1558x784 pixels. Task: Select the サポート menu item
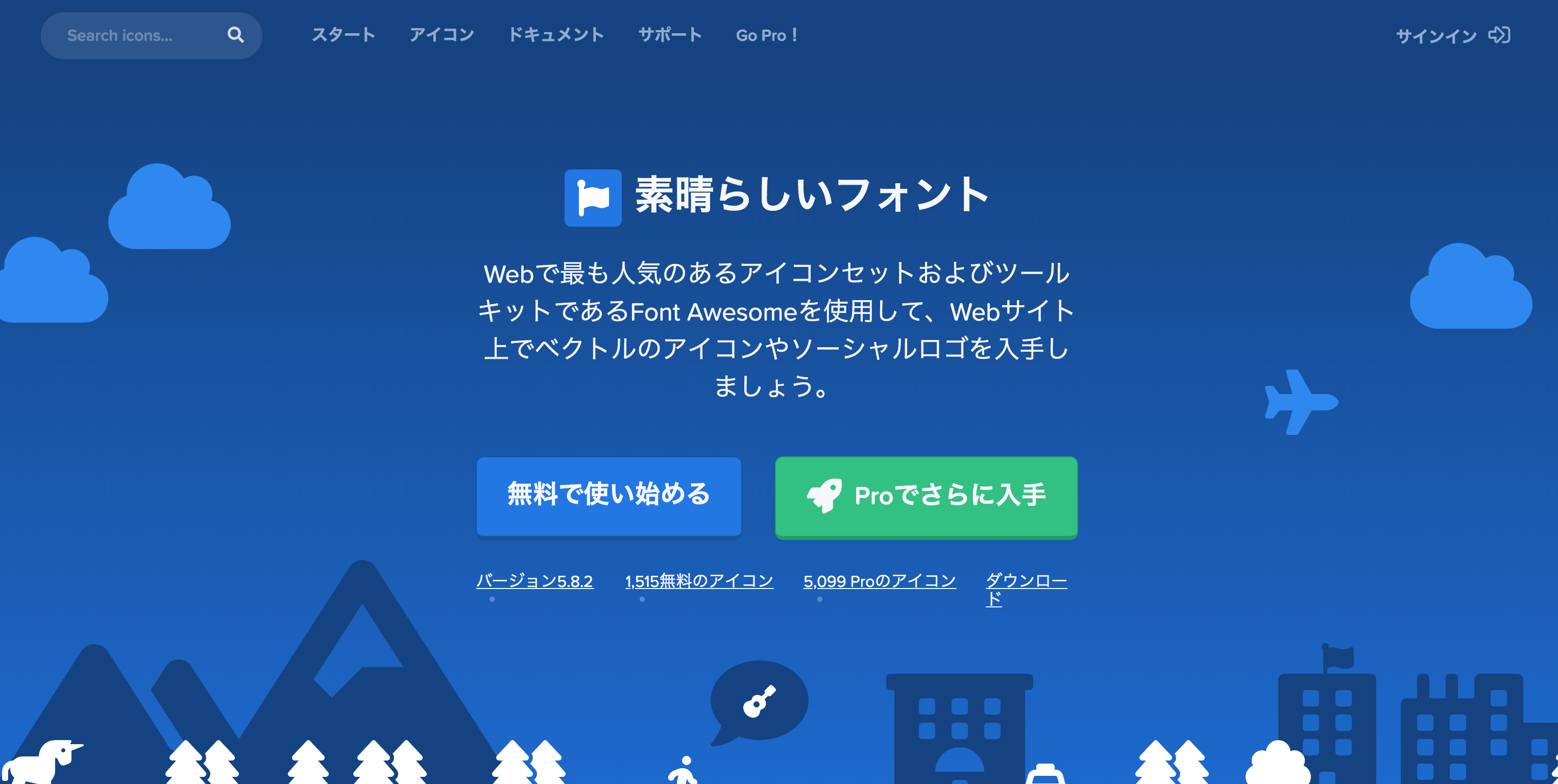click(x=670, y=35)
